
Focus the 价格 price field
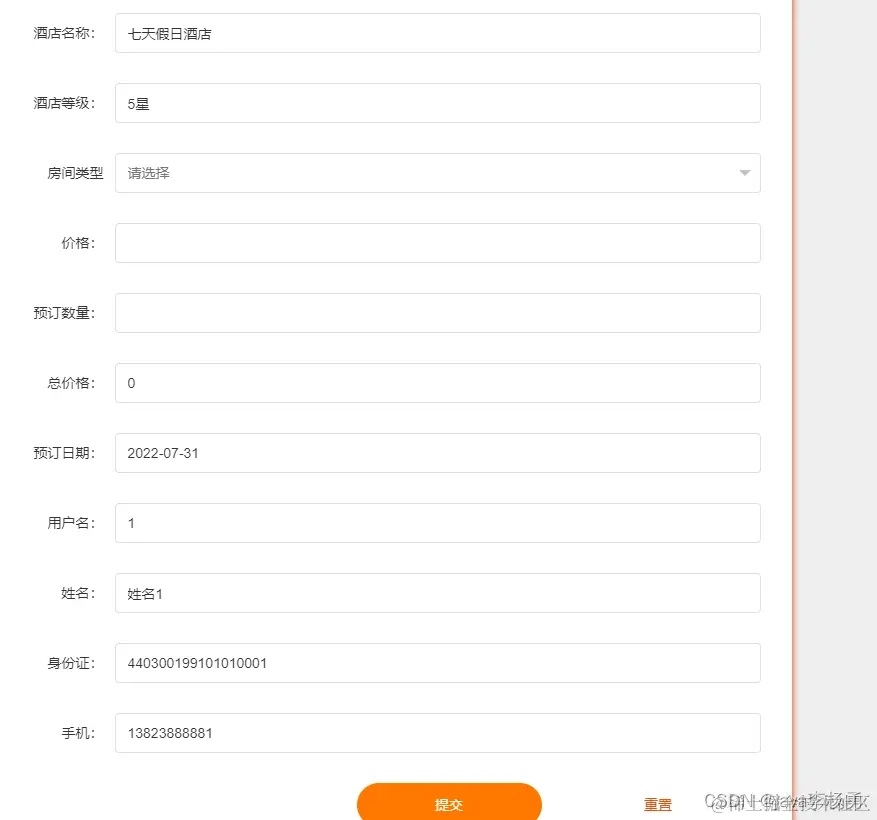click(x=437, y=243)
